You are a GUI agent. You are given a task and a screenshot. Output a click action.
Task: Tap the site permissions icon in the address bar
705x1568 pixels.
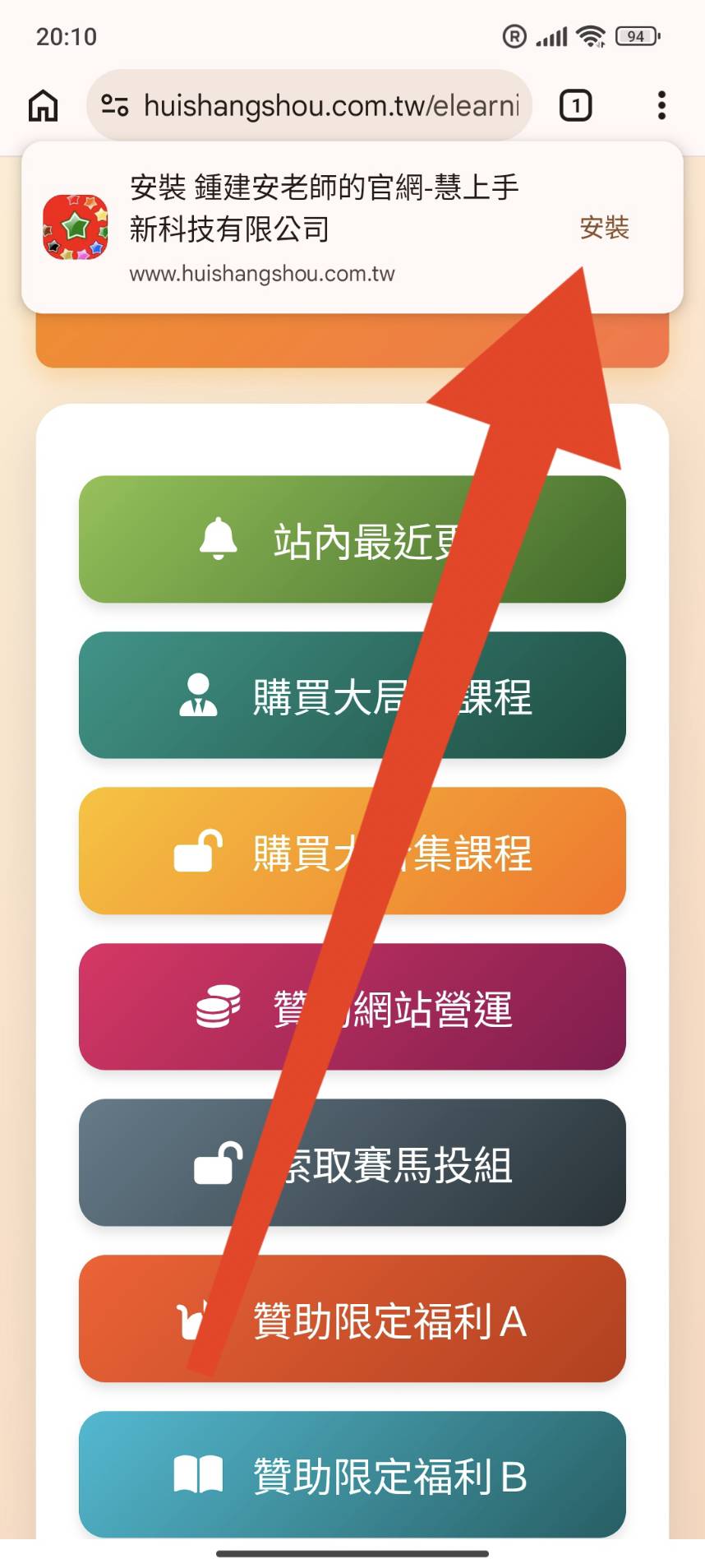click(x=115, y=104)
